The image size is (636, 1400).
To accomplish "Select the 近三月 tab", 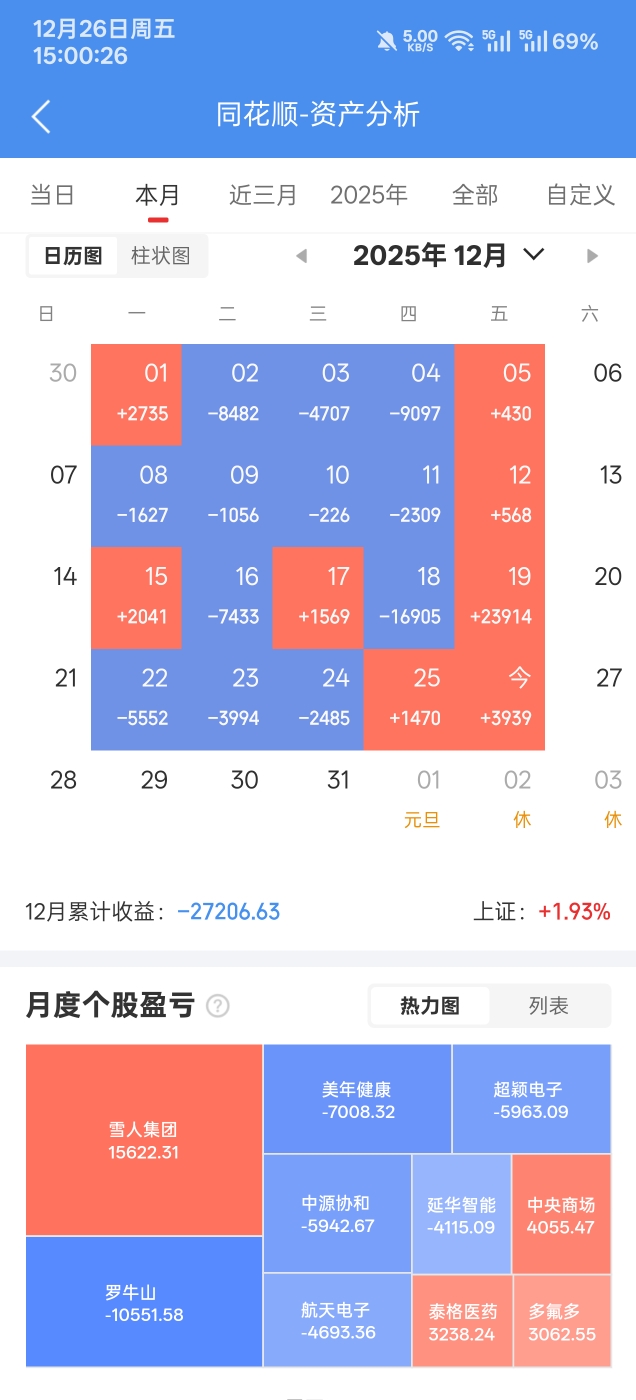I will tap(263, 195).
